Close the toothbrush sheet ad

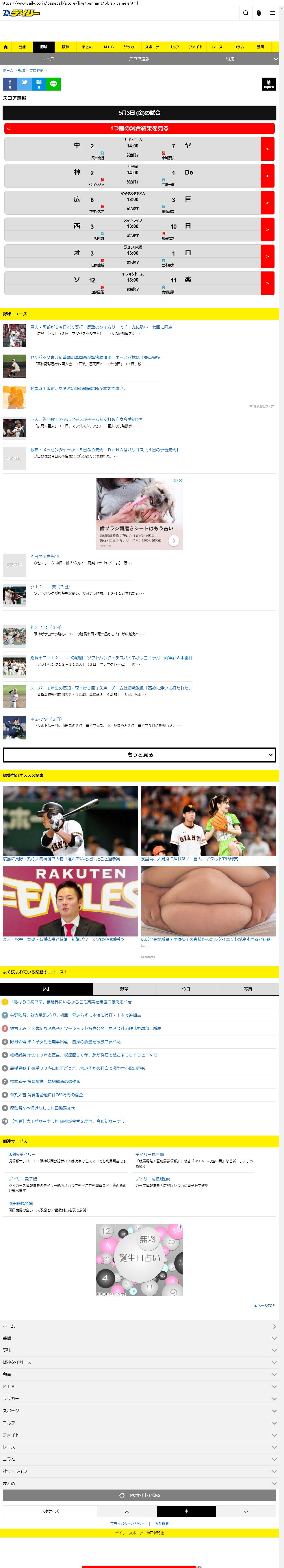pos(180,481)
